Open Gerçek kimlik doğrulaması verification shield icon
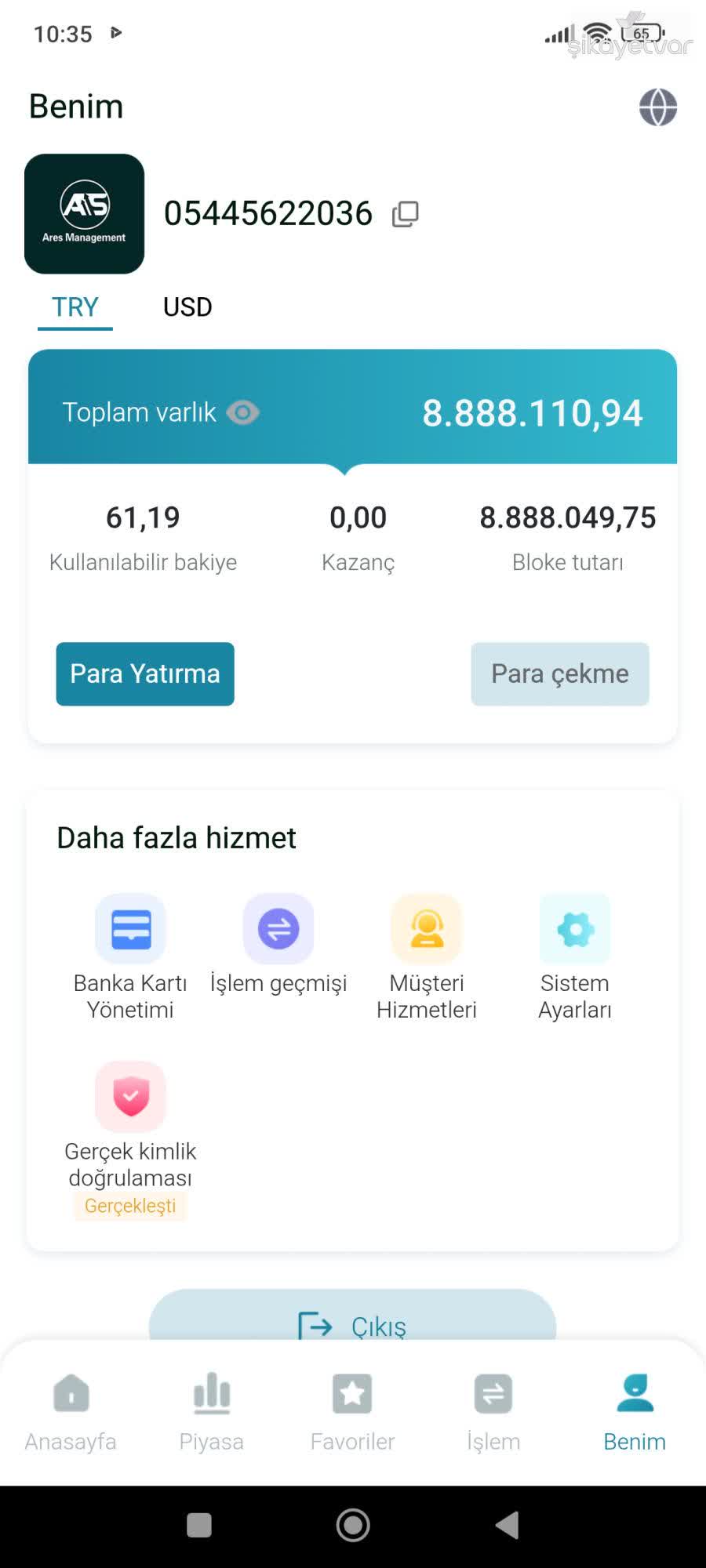This screenshot has height=1568, width=706. pyautogui.click(x=130, y=1096)
